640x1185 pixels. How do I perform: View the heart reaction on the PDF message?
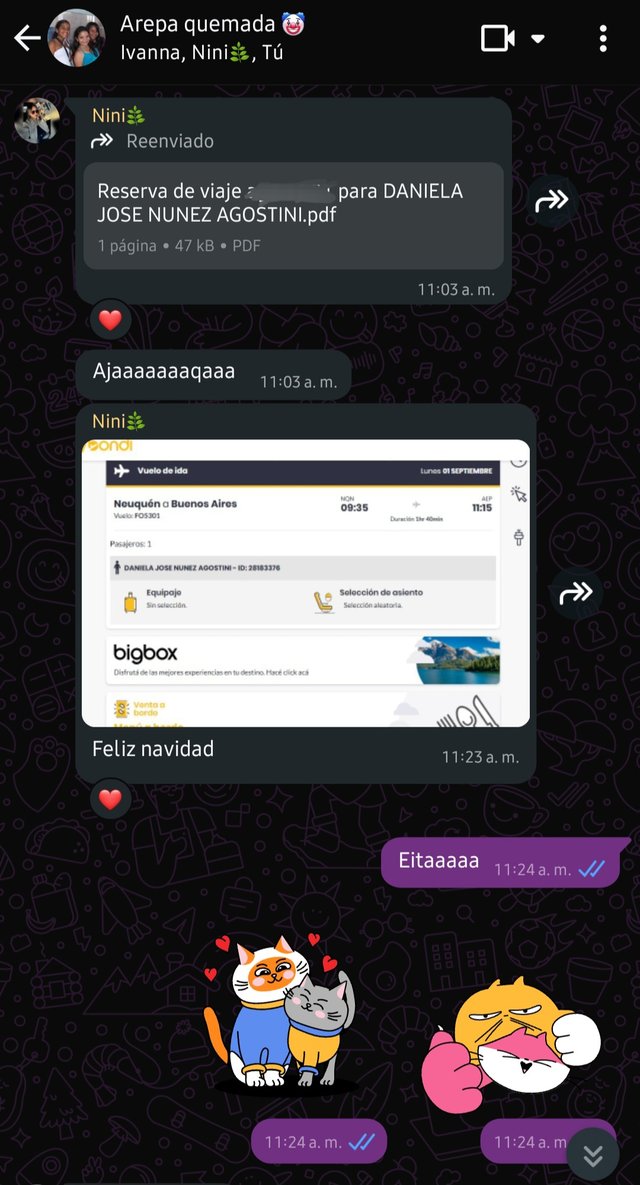(111, 320)
